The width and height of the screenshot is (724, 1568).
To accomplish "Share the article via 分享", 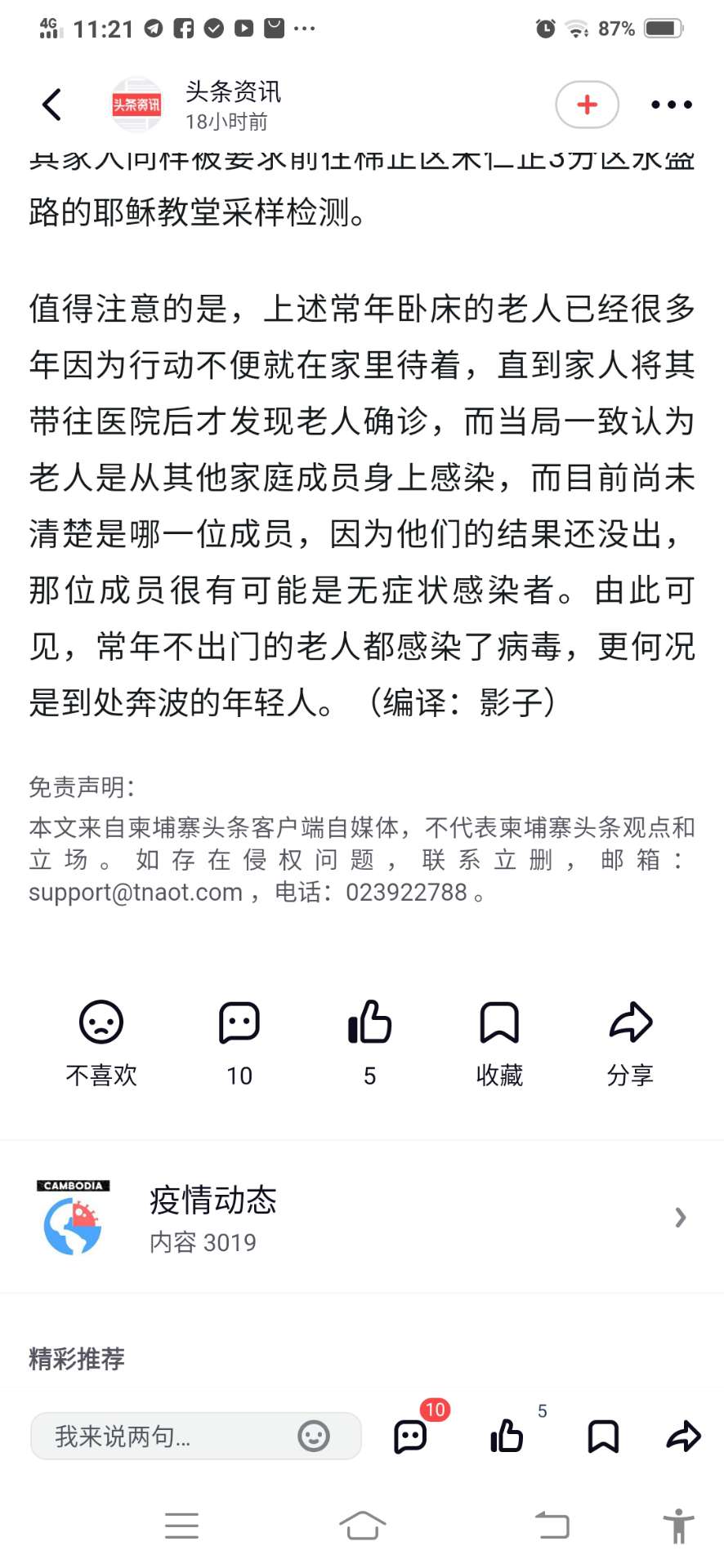I will 630,1043.
